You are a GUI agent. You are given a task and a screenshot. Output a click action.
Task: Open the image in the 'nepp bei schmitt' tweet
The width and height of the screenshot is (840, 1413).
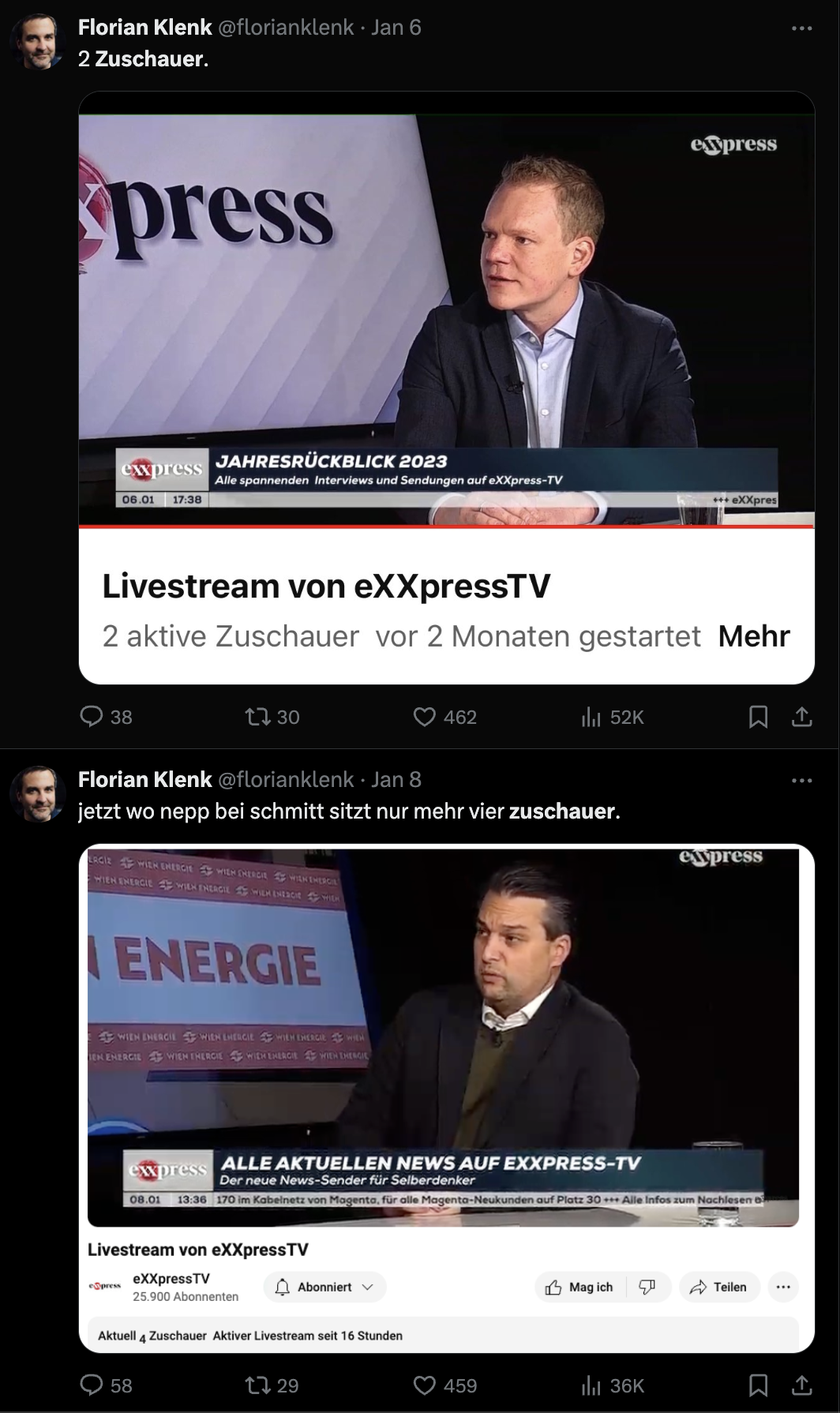click(x=447, y=1098)
